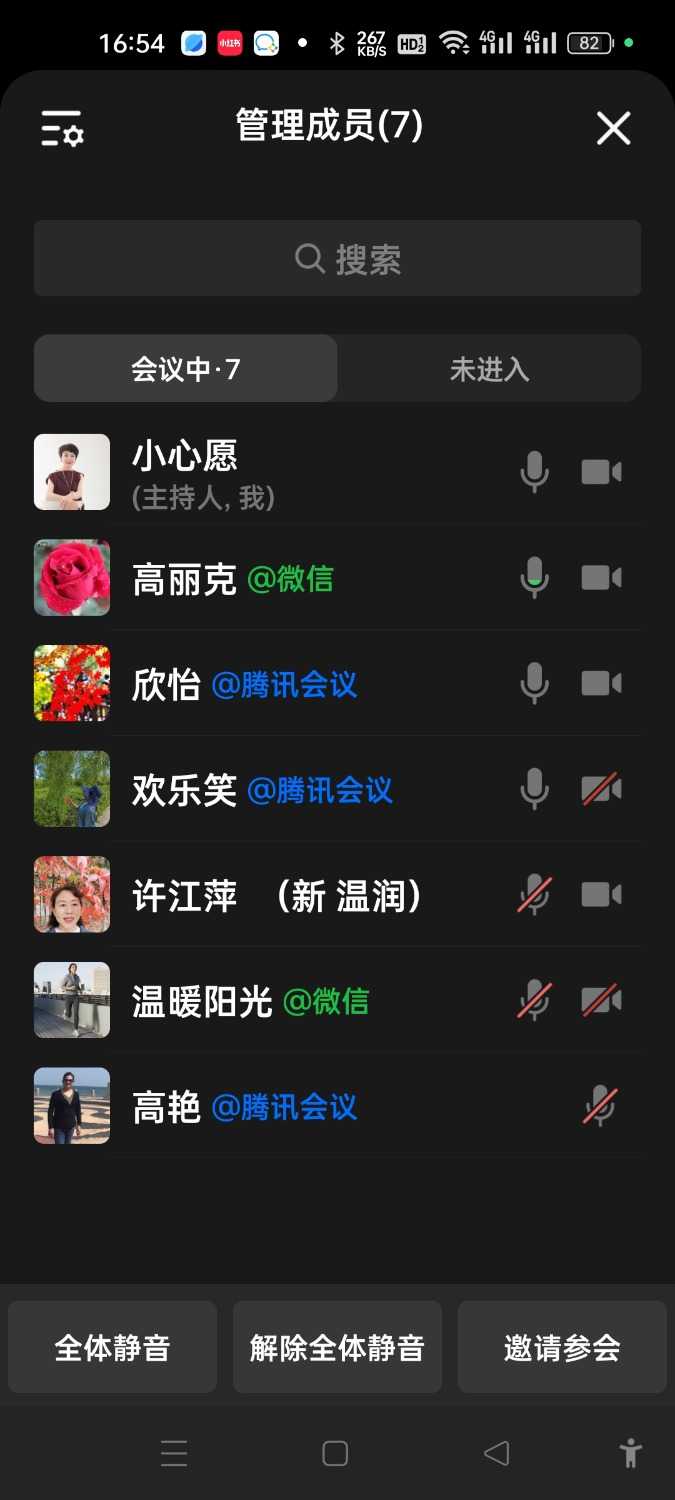Unmute 高艳's microphone
The height and width of the screenshot is (1500, 675).
pyautogui.click(x=600, y=1107)
